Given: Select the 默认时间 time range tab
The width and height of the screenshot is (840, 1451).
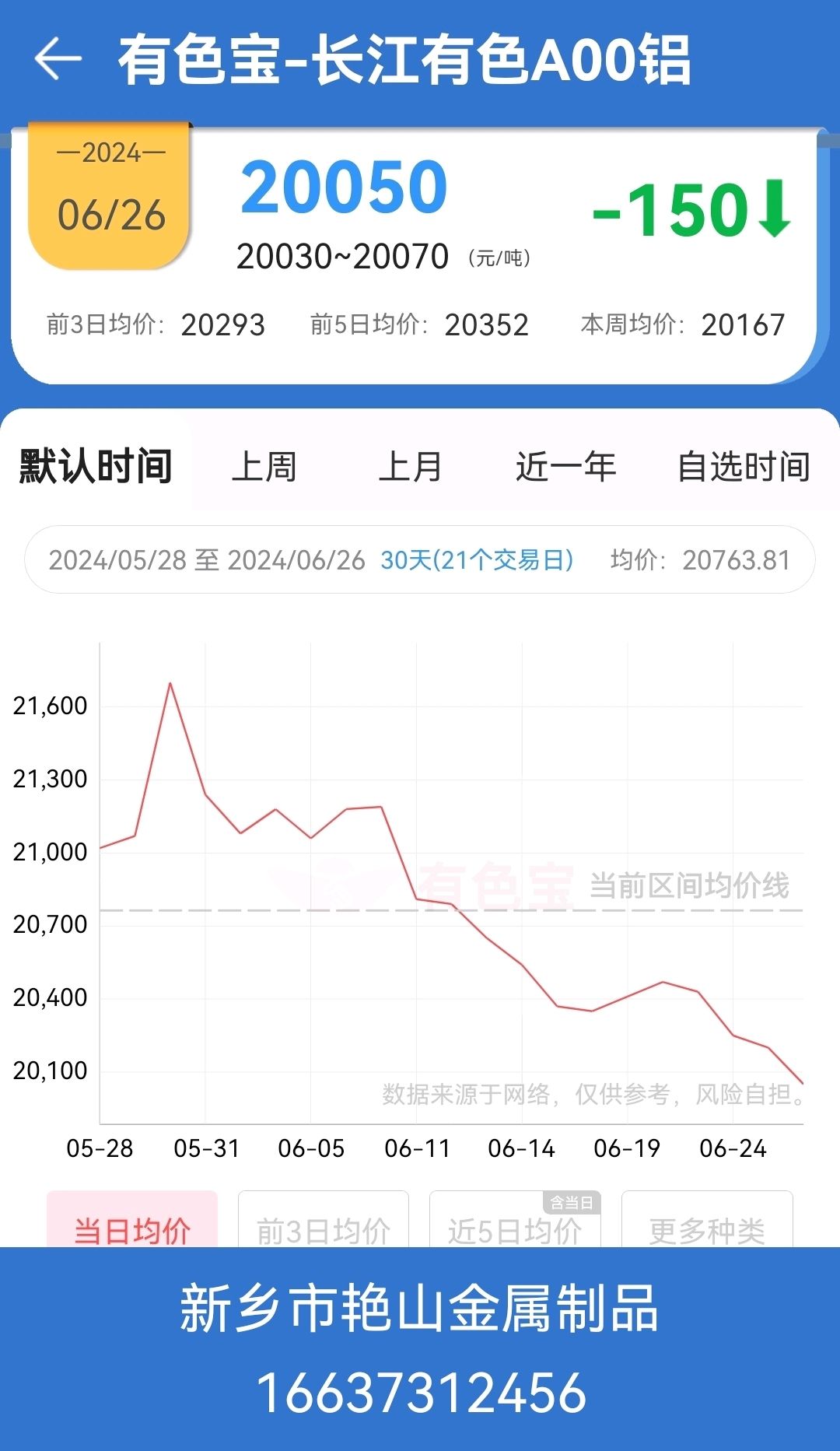Looking at the screenshot, I should coord(95,466).
